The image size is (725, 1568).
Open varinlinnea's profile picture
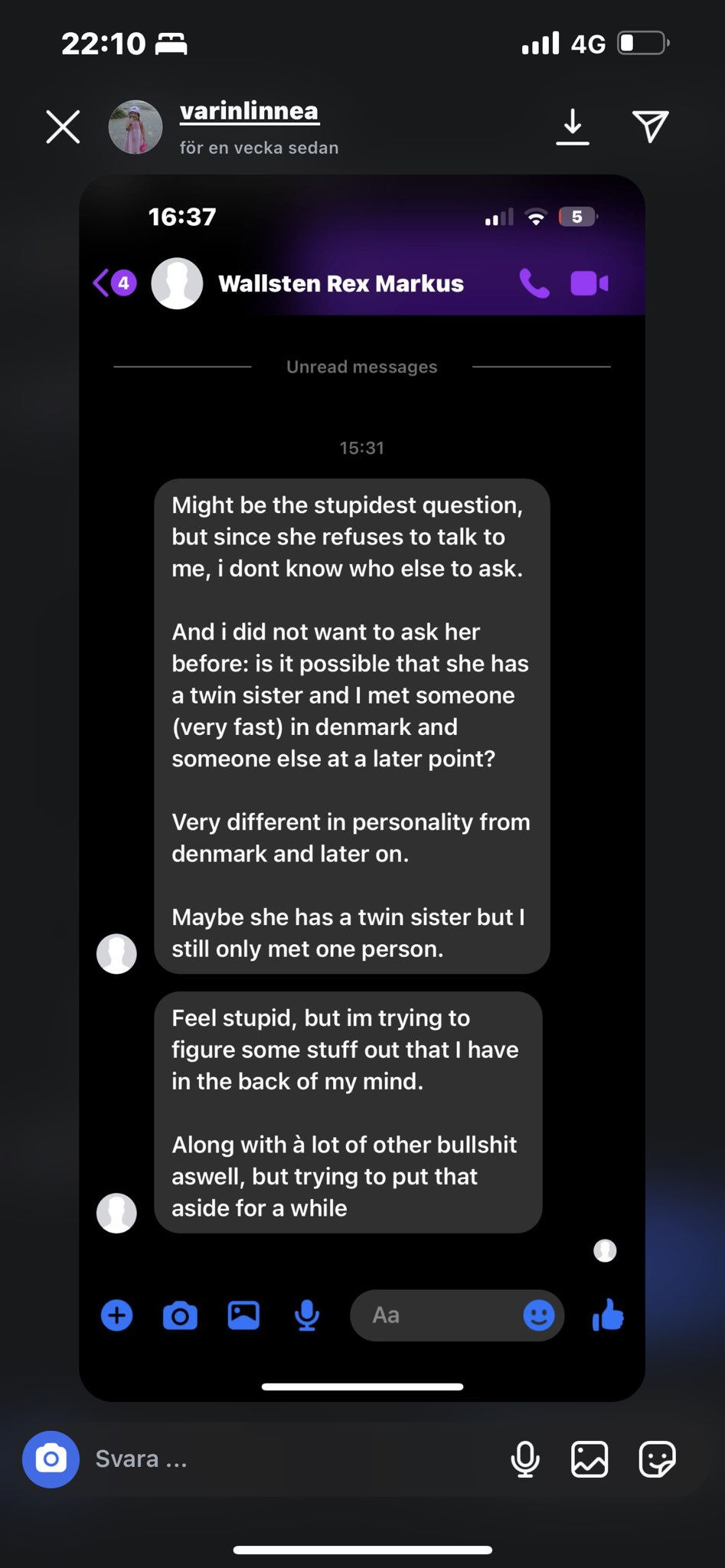(136, 127)
